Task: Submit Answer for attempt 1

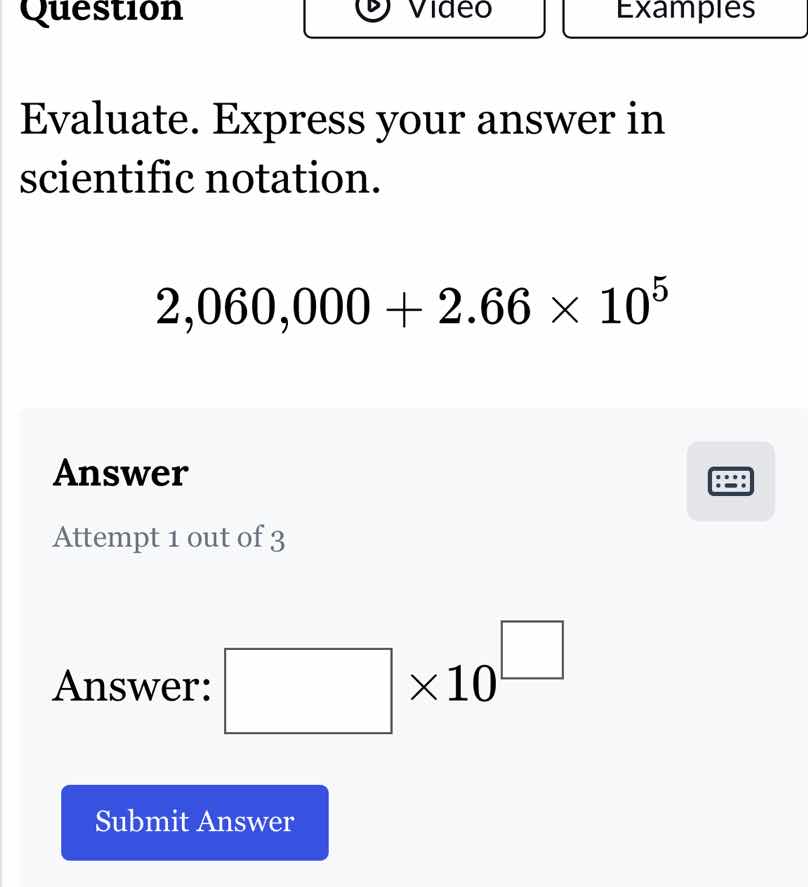Action: 194,822
